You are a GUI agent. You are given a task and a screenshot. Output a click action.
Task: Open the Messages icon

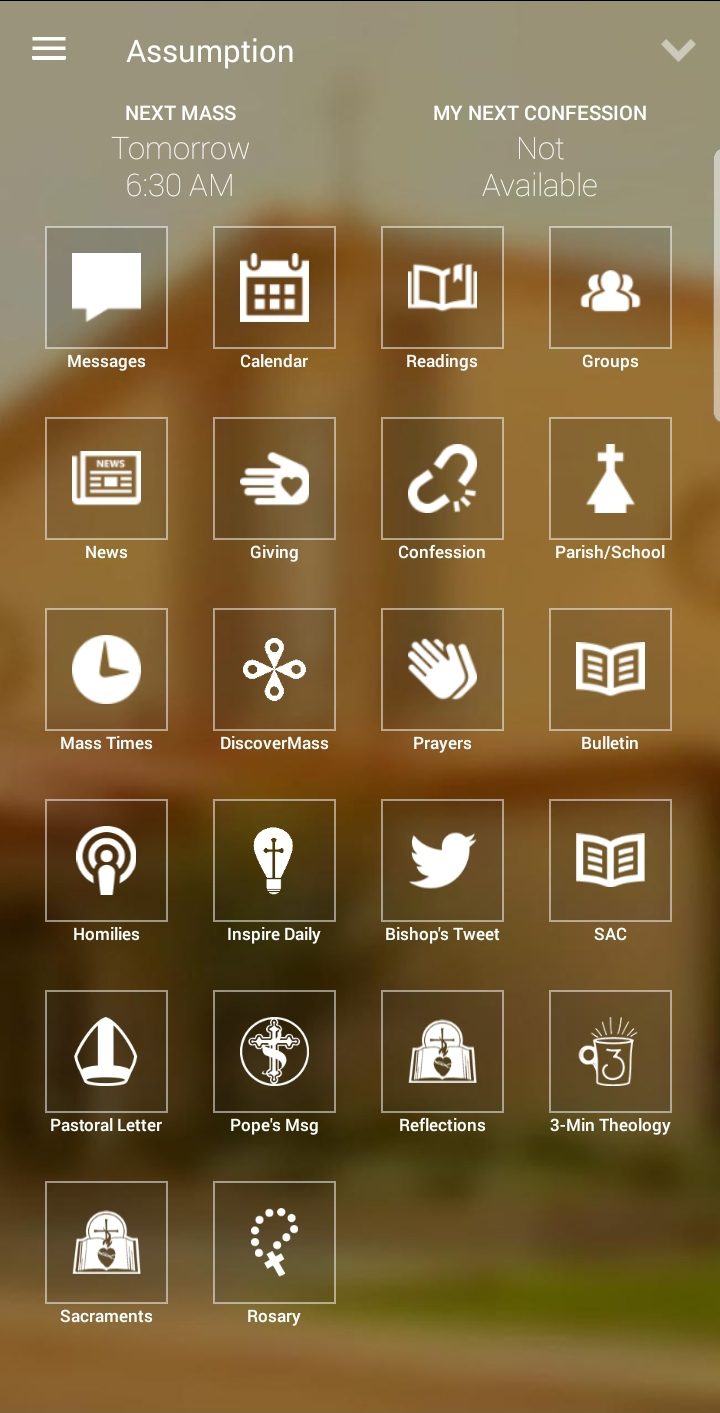coord(106,286)
